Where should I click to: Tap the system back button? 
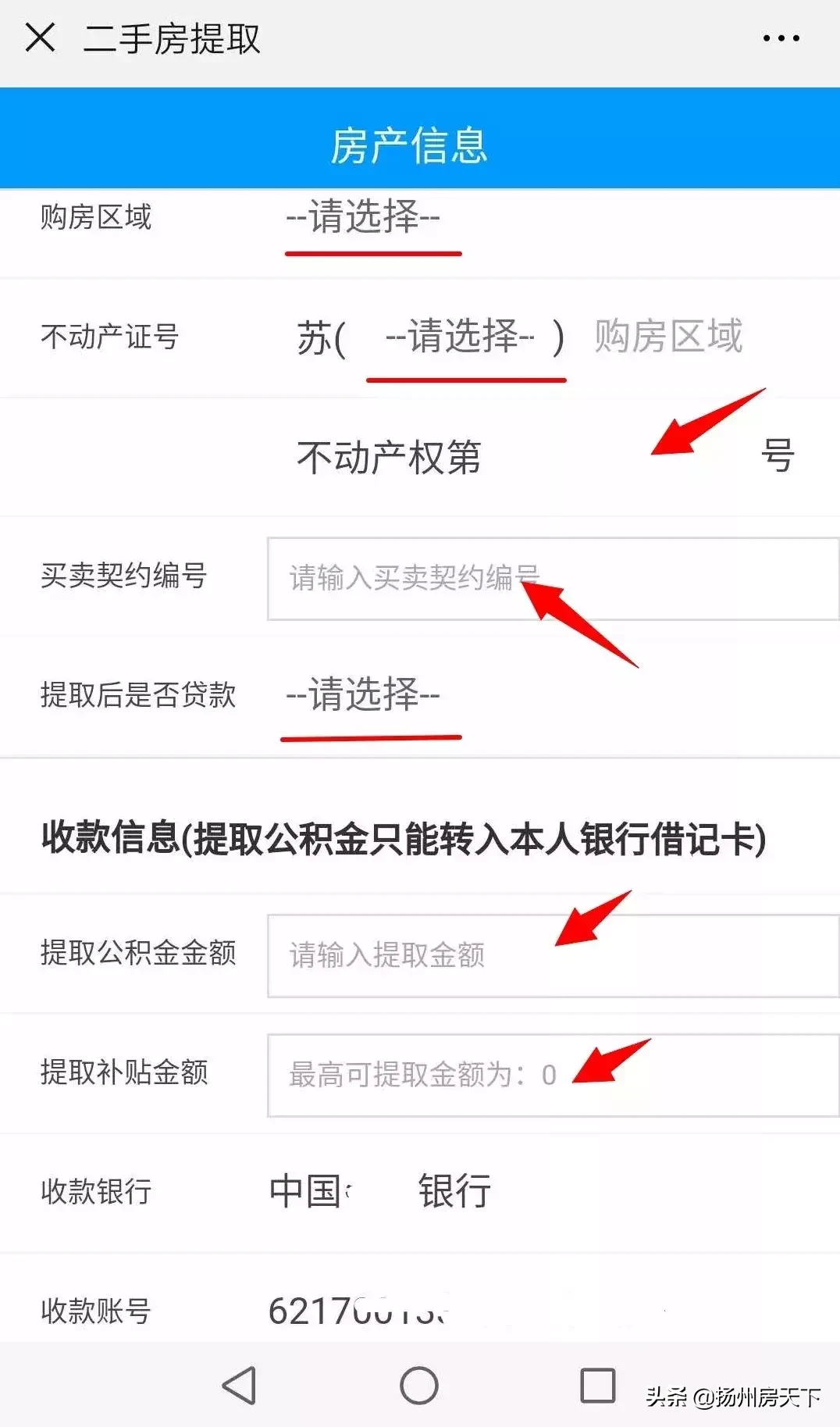[x=240, y=1385]
